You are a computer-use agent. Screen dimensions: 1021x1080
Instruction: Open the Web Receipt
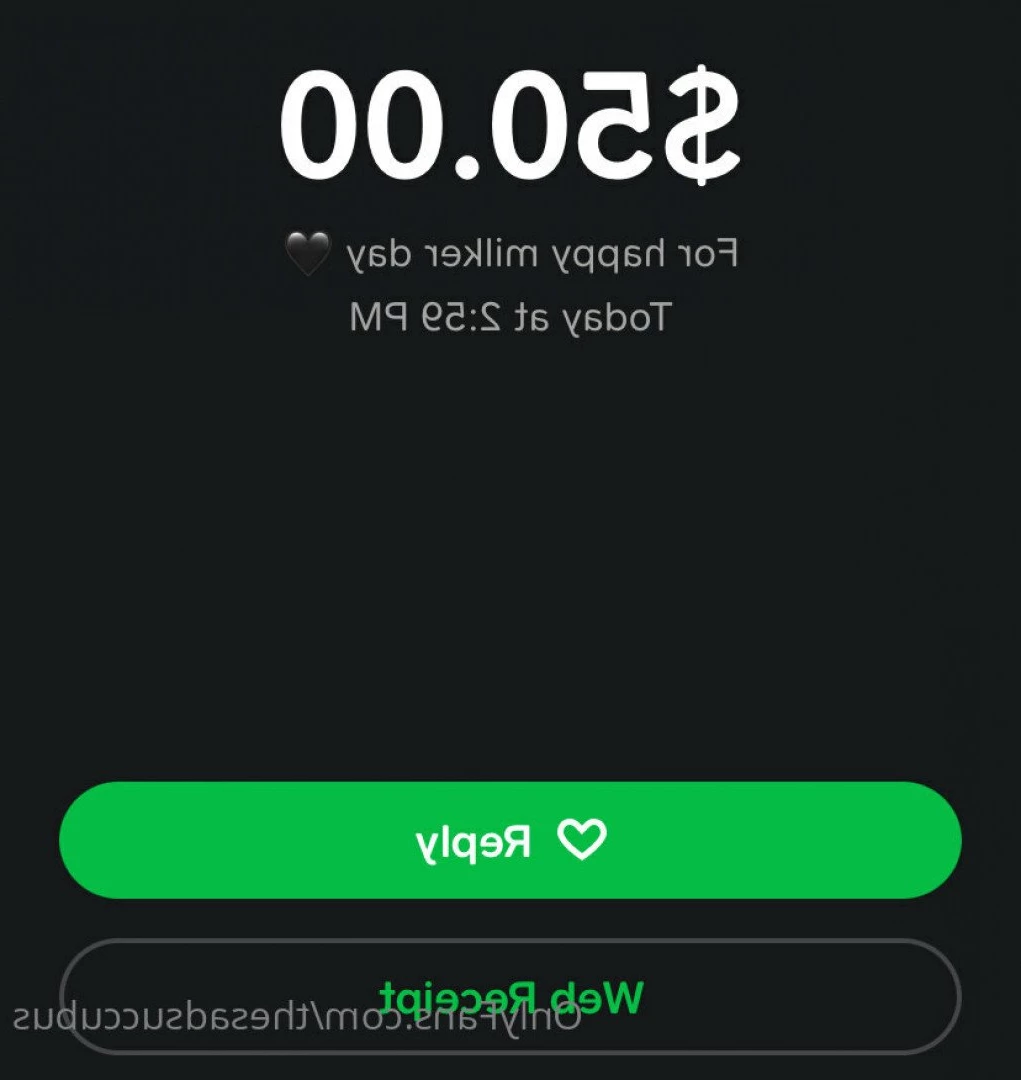(510, 996)
